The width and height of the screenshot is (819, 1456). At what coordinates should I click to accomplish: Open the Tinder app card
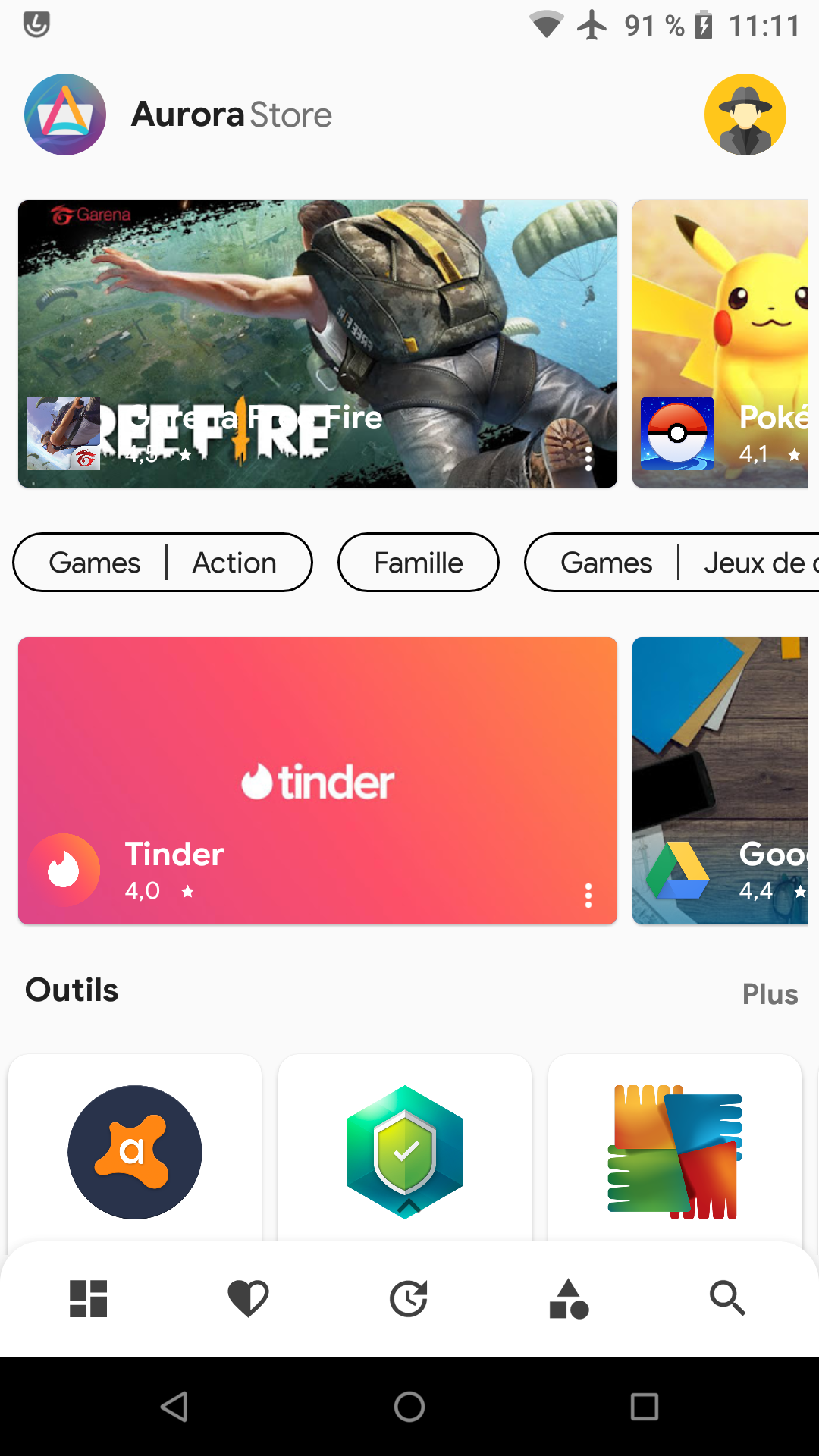coord(318,780)
